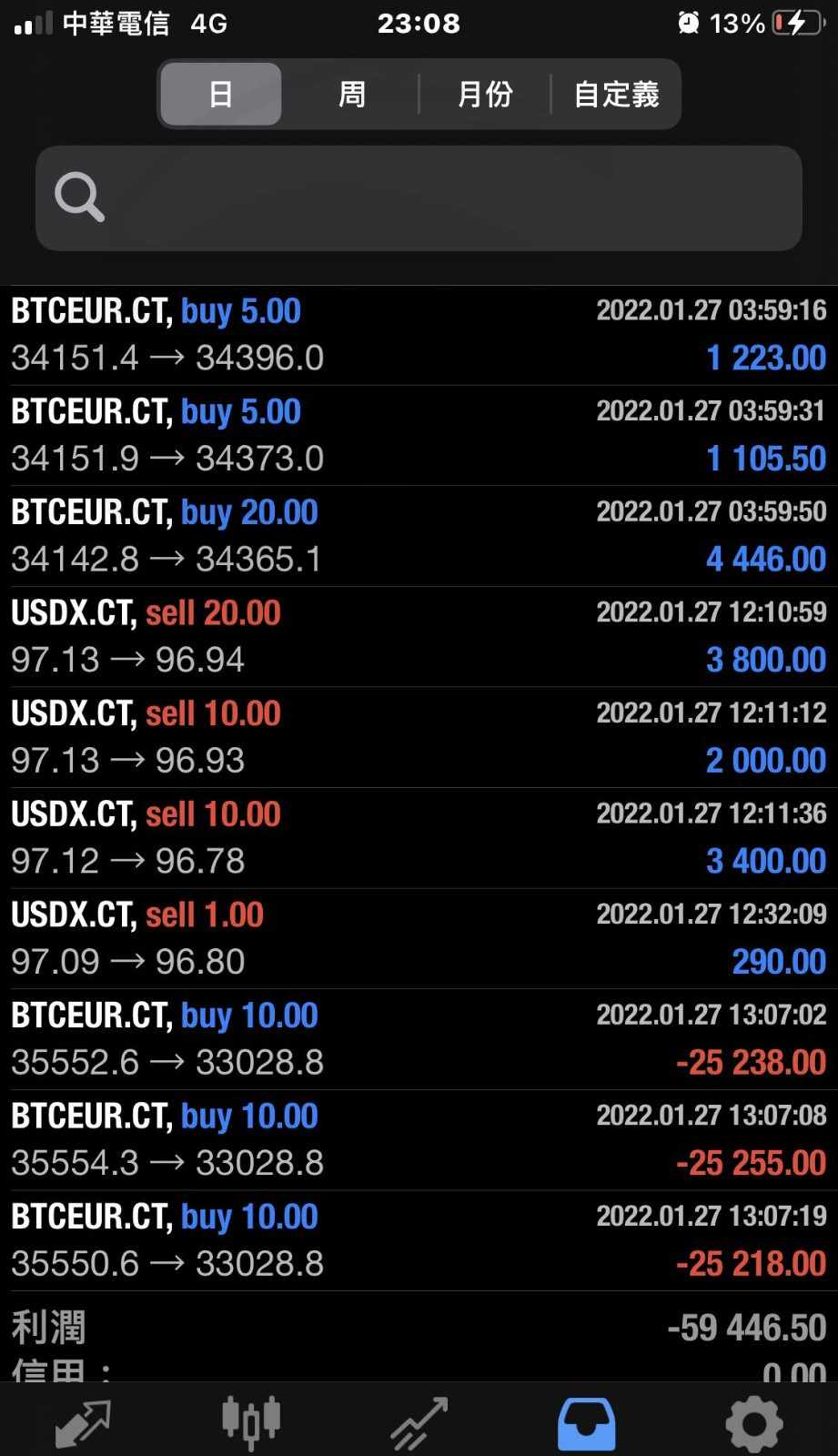The height and width of the screenshot is (1456, 838).
Task: View USDX.CT sell 1.00 trade
Action: [x=419, y=938]
